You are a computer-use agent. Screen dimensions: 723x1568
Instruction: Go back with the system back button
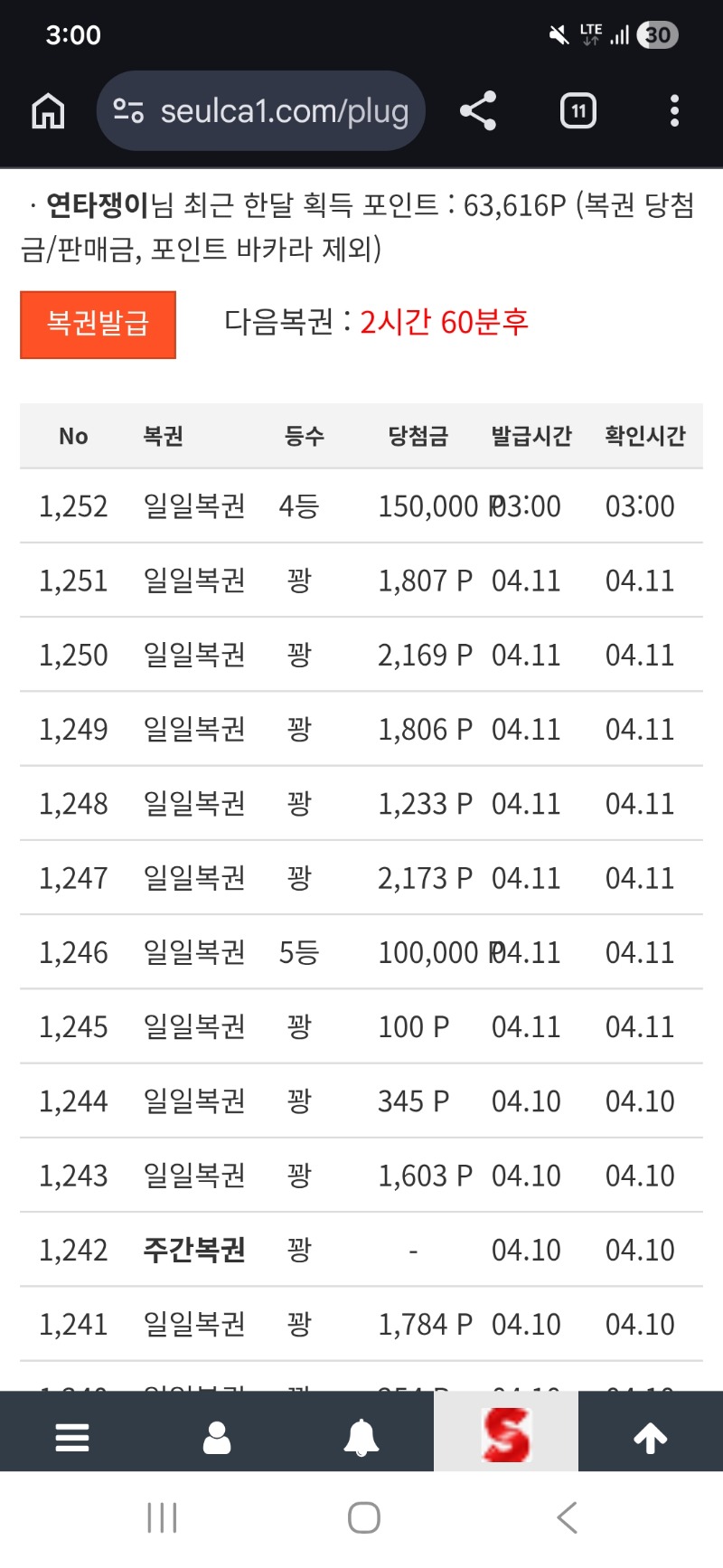click(568, 1518)
